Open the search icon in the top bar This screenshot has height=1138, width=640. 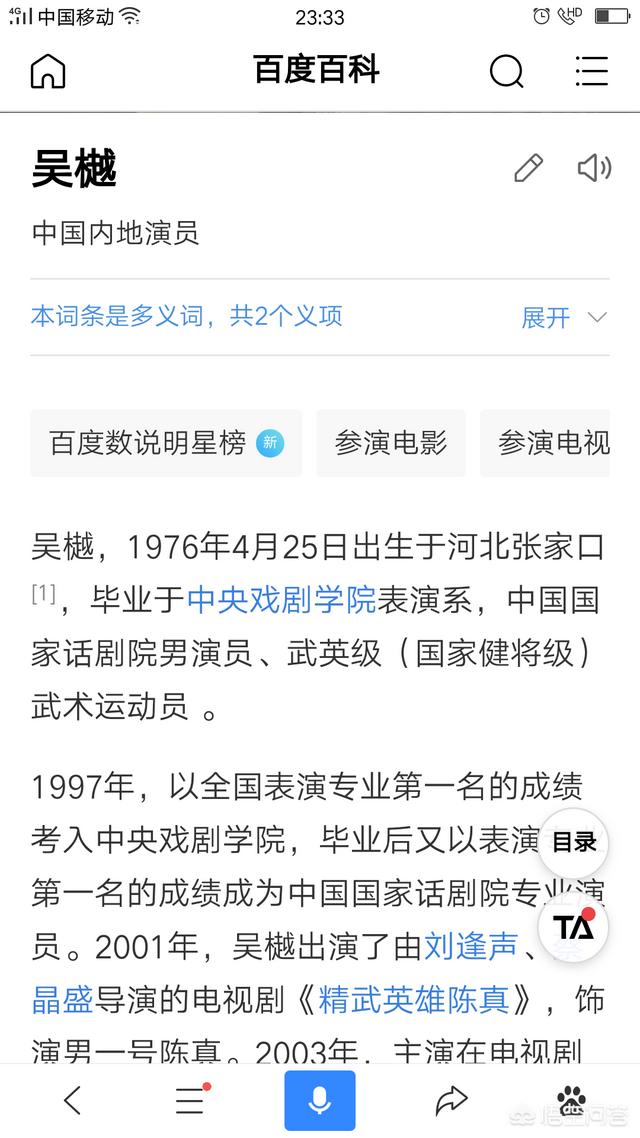506,71
